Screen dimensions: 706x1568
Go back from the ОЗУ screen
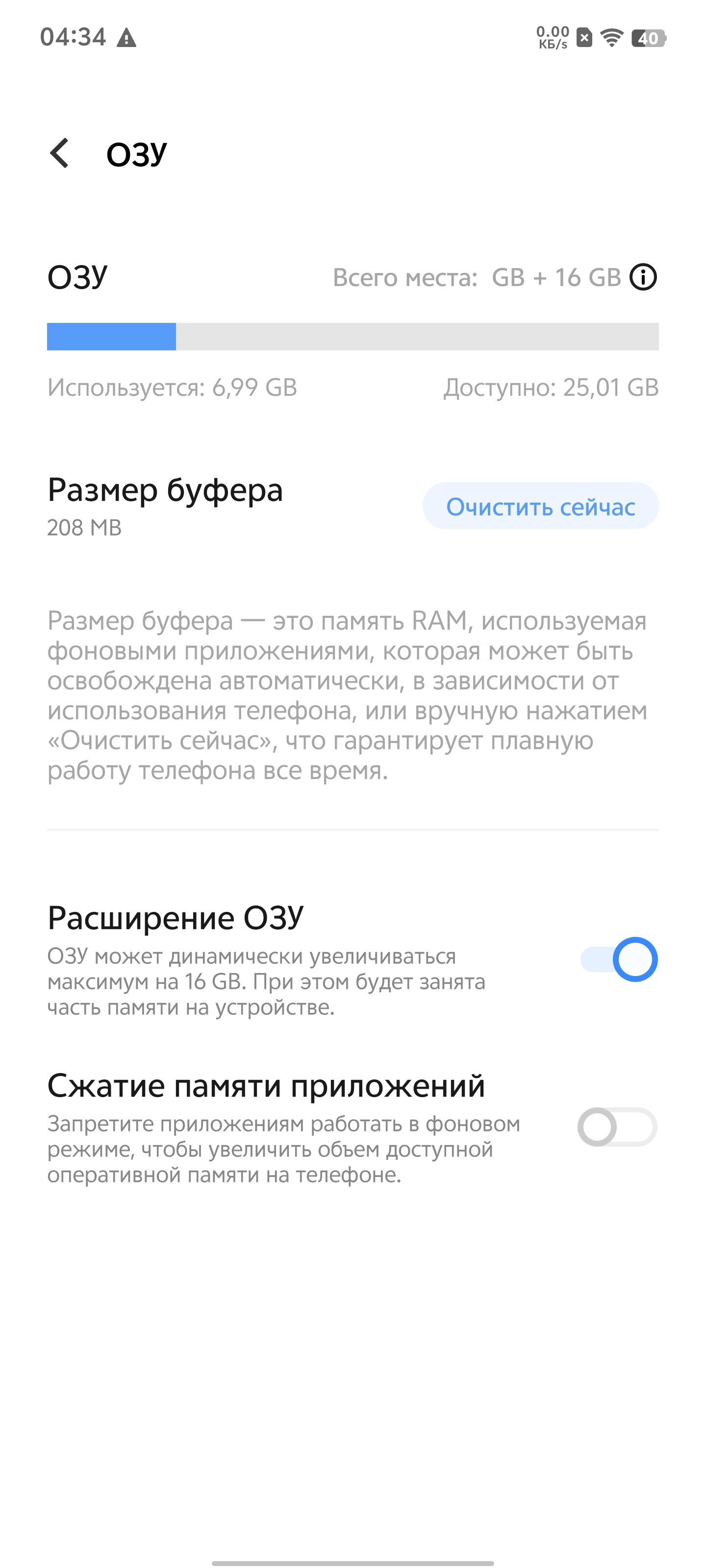coord(60,153)
